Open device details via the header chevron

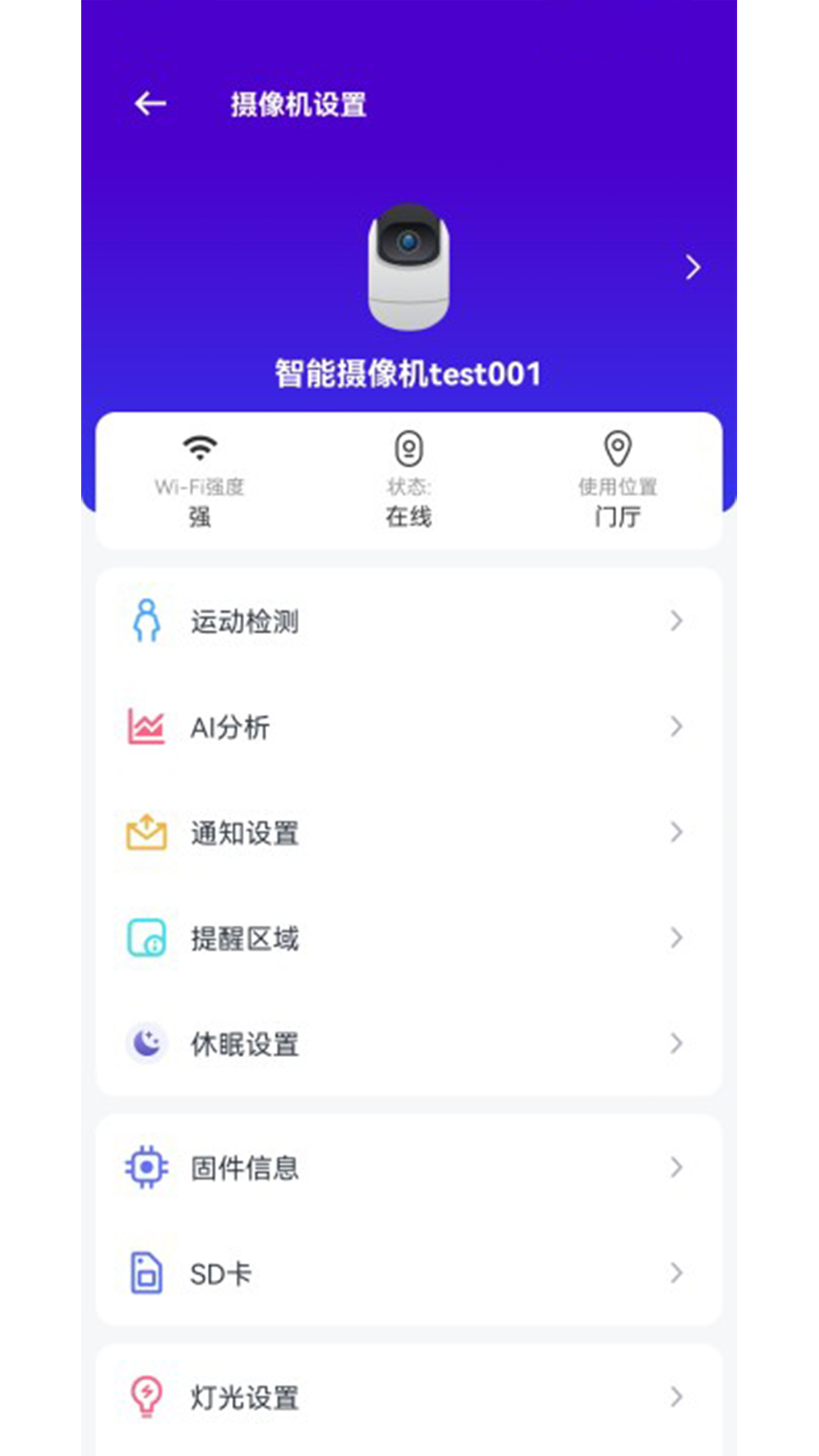(x=692, y=267)
